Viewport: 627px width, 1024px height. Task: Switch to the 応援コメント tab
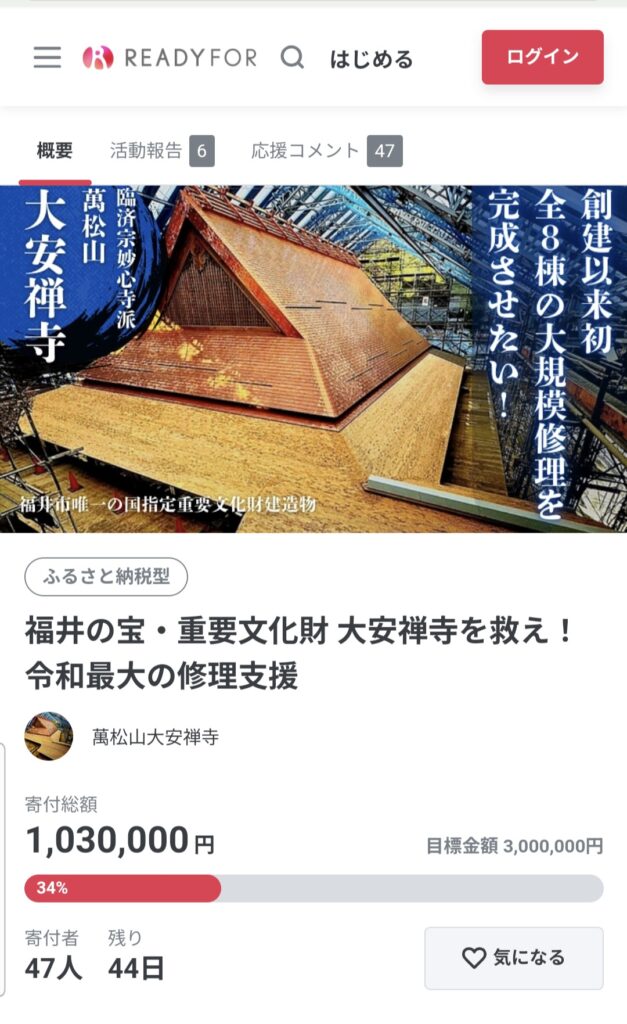[x=327, y=151]
